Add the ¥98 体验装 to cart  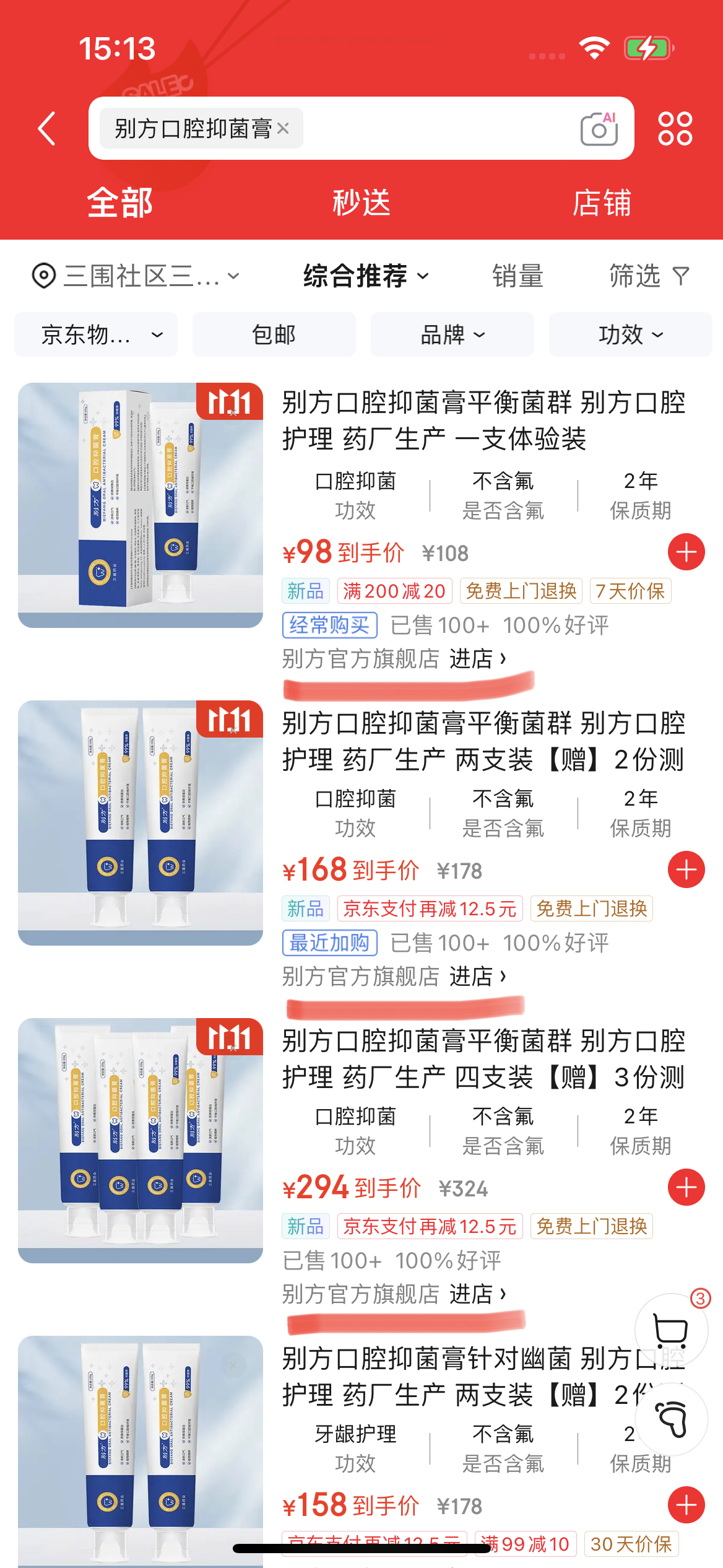pos(686,552)
